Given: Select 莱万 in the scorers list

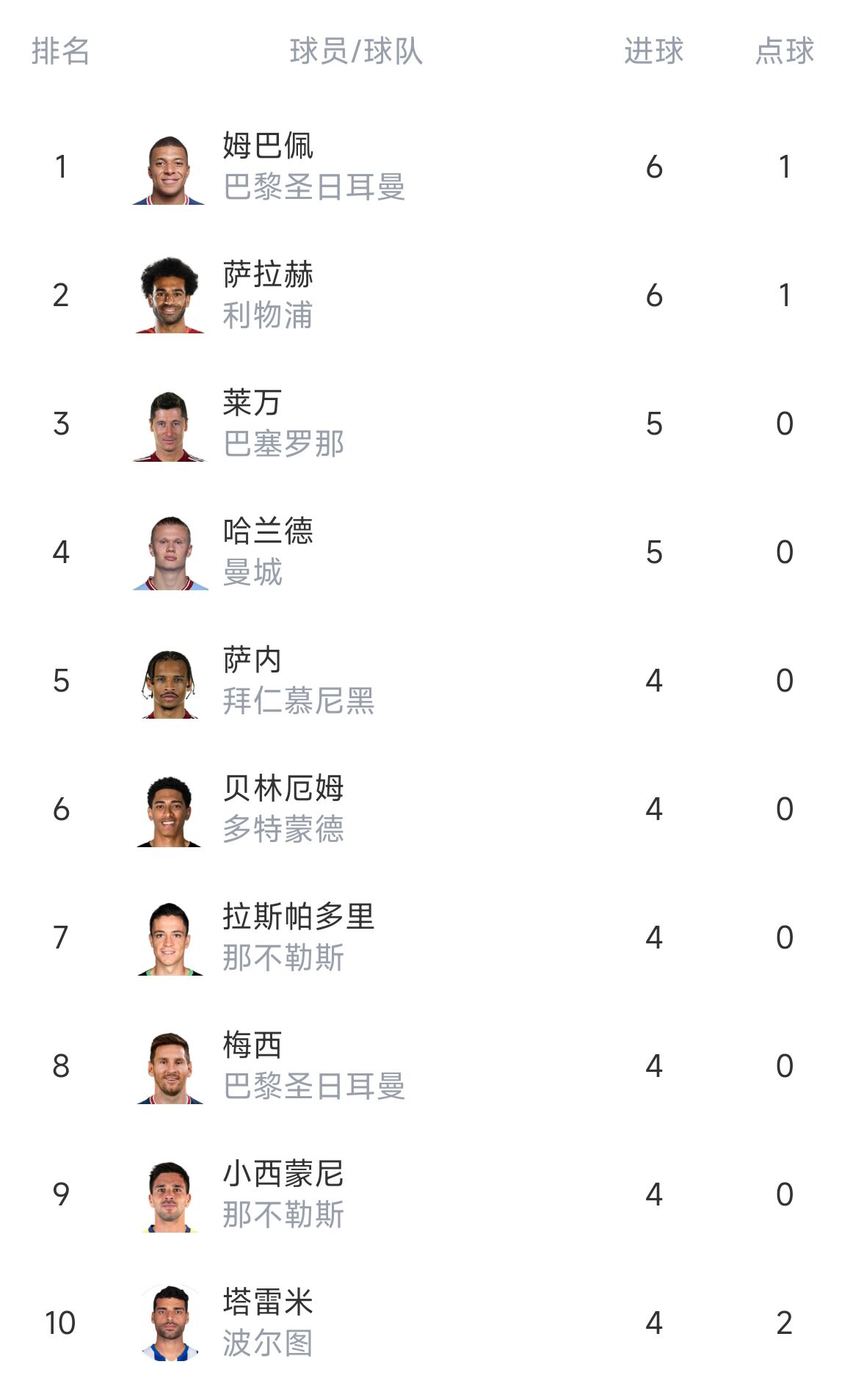Looking at the screenshot, I should click(425, 424).
